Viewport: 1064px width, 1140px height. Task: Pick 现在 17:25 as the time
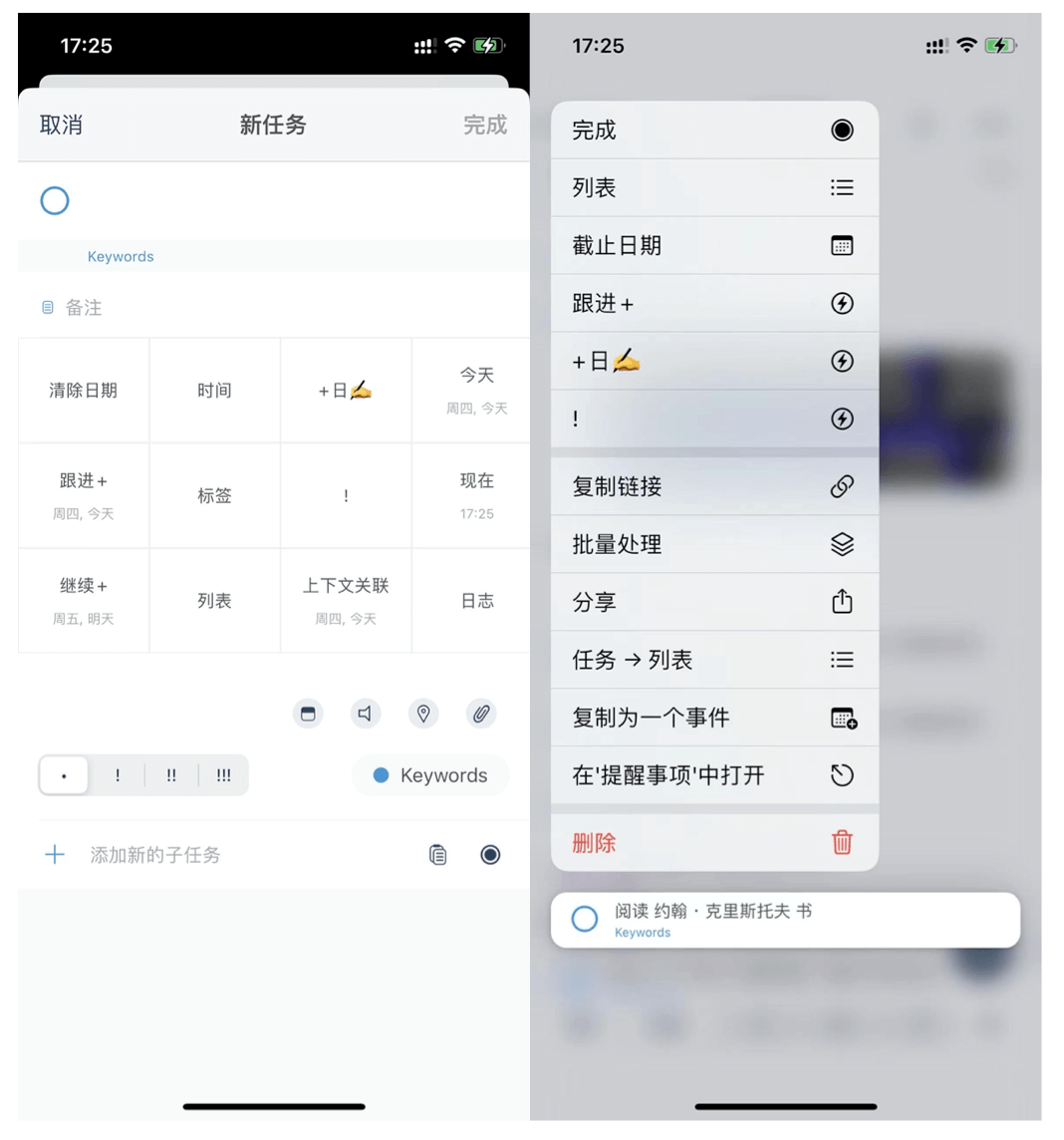[476, 495]
